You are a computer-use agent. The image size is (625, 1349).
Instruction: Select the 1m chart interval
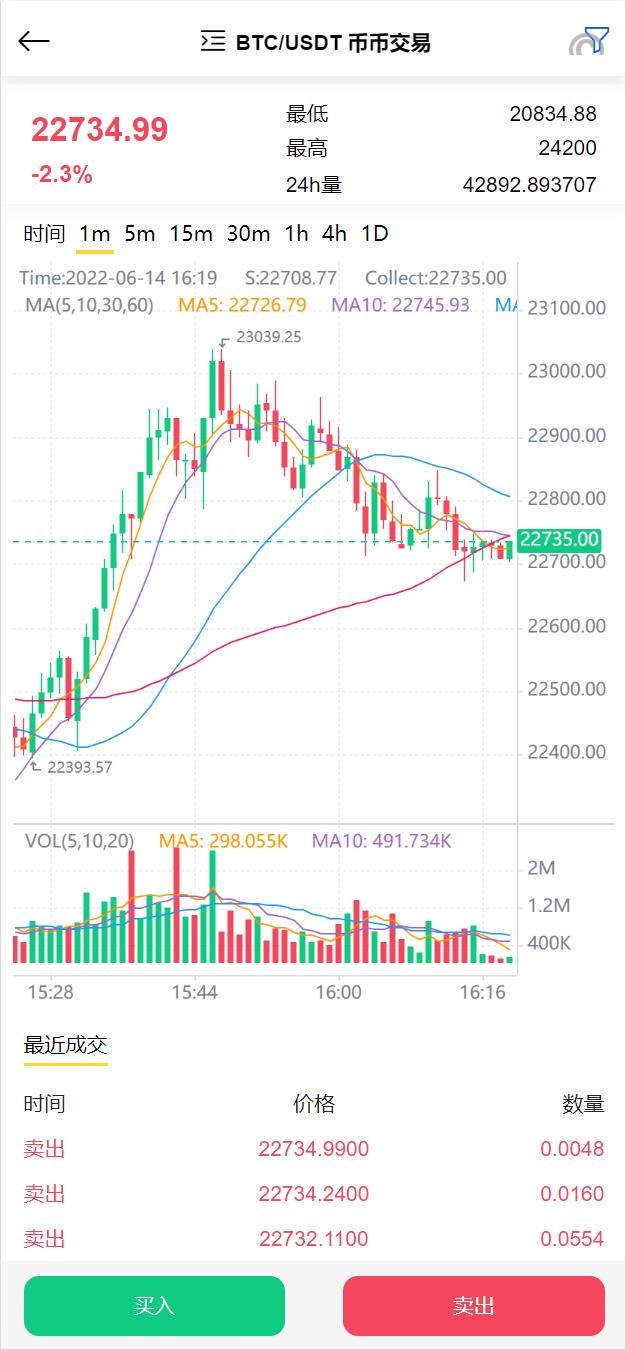[95, 234]
